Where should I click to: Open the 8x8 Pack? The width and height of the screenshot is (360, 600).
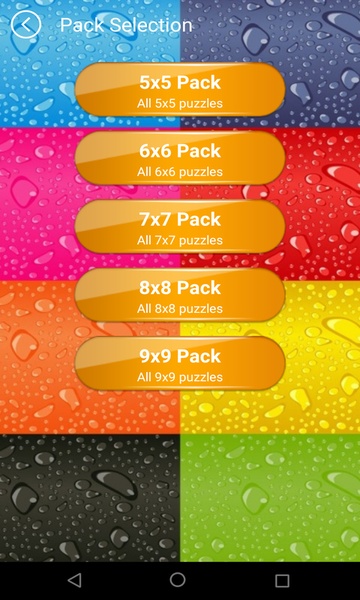tap(180, 295)
